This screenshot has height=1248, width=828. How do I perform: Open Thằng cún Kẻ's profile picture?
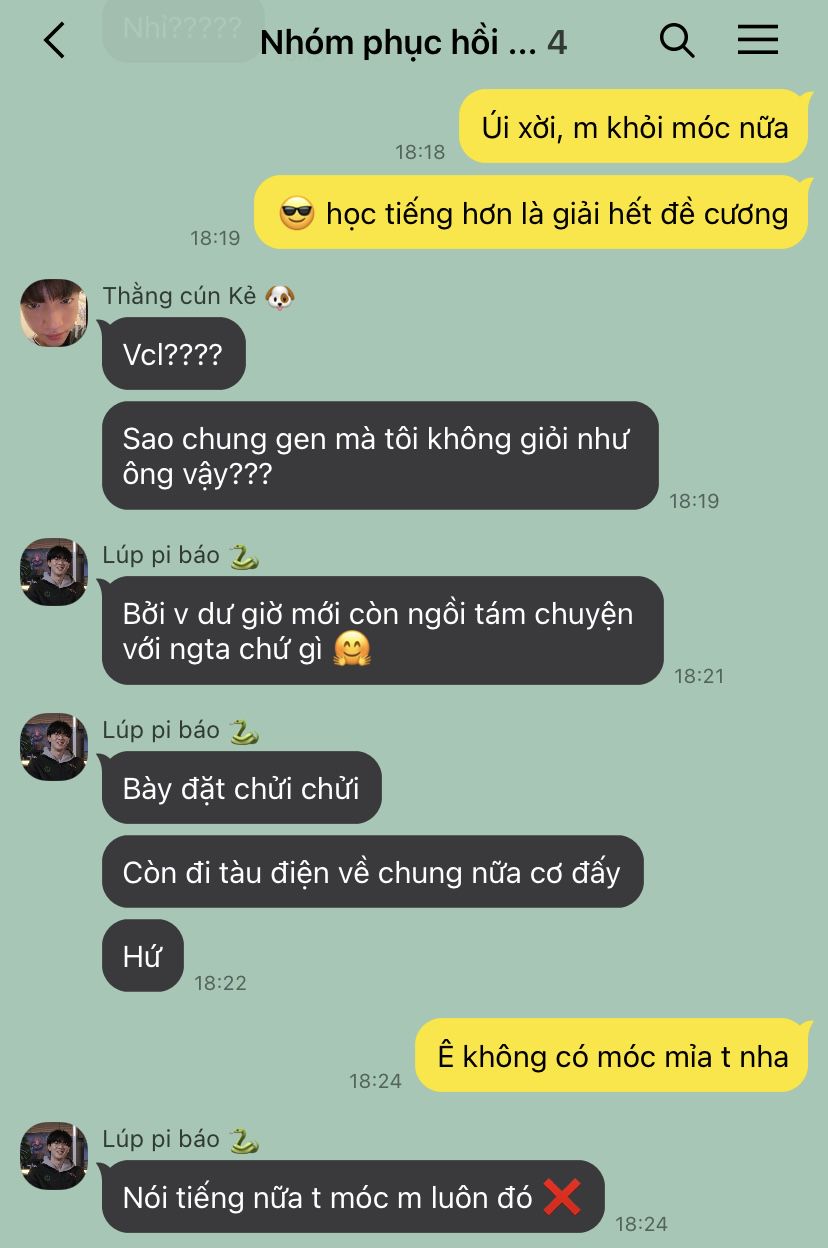54,312
